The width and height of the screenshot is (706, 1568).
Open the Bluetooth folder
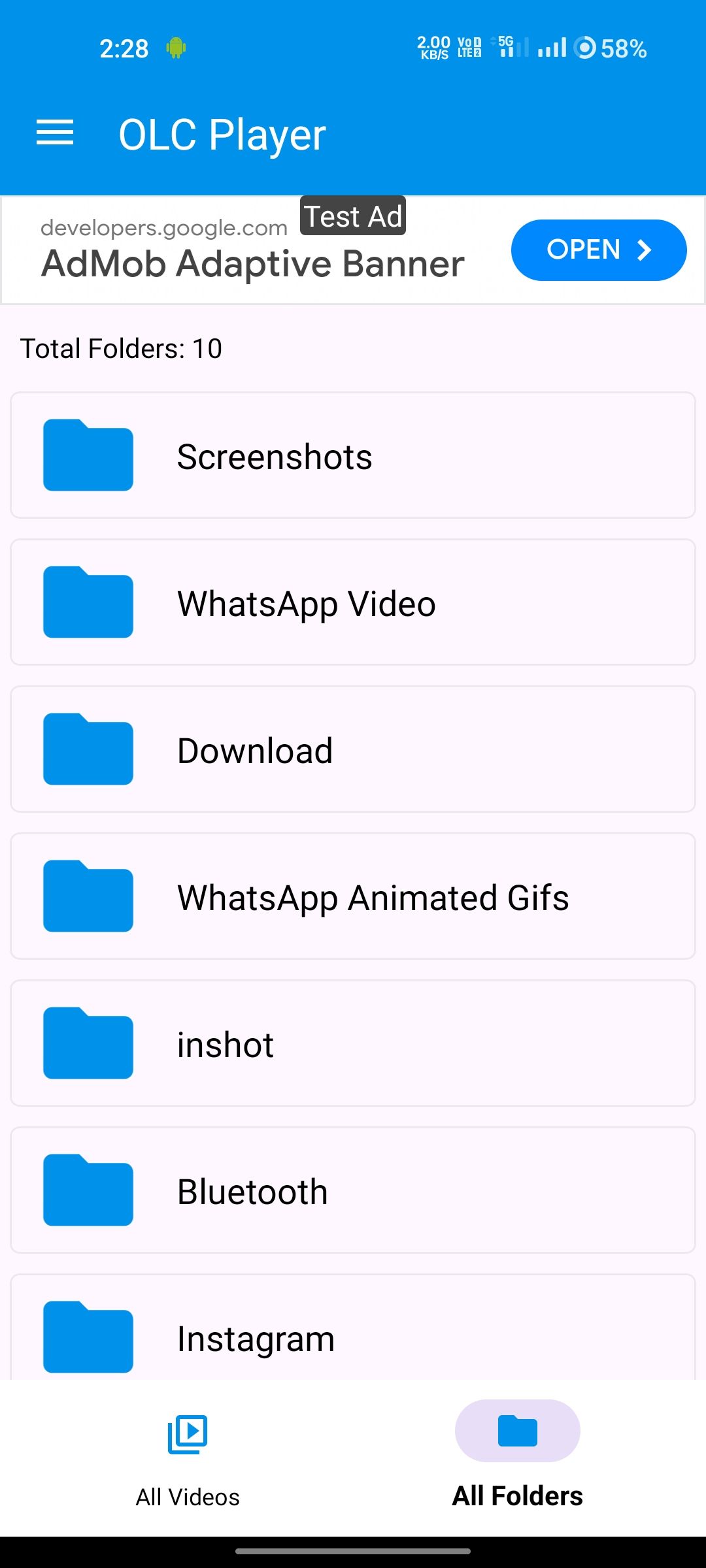(x=353, y=1190)
